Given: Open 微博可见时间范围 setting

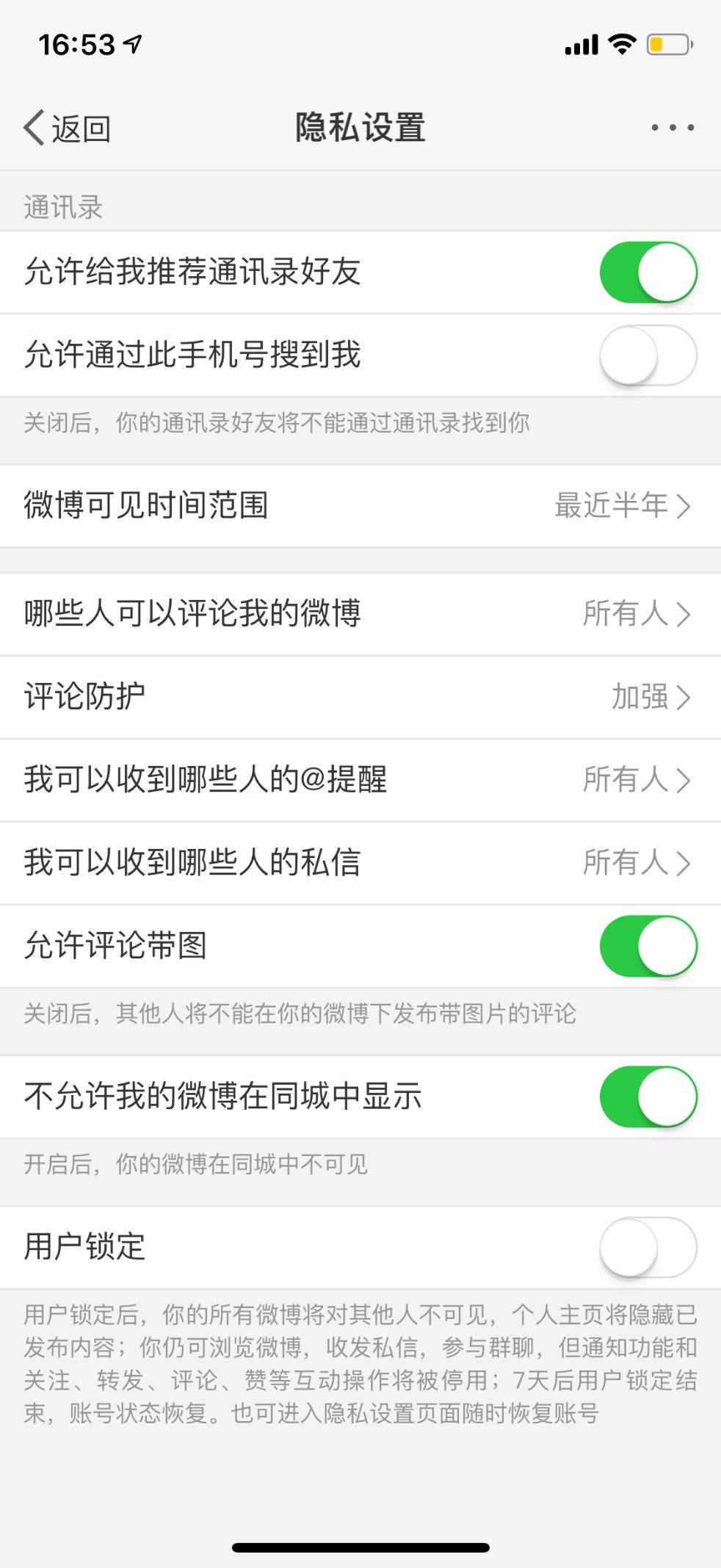Looking at the screenshot, I should coord(360,506).
